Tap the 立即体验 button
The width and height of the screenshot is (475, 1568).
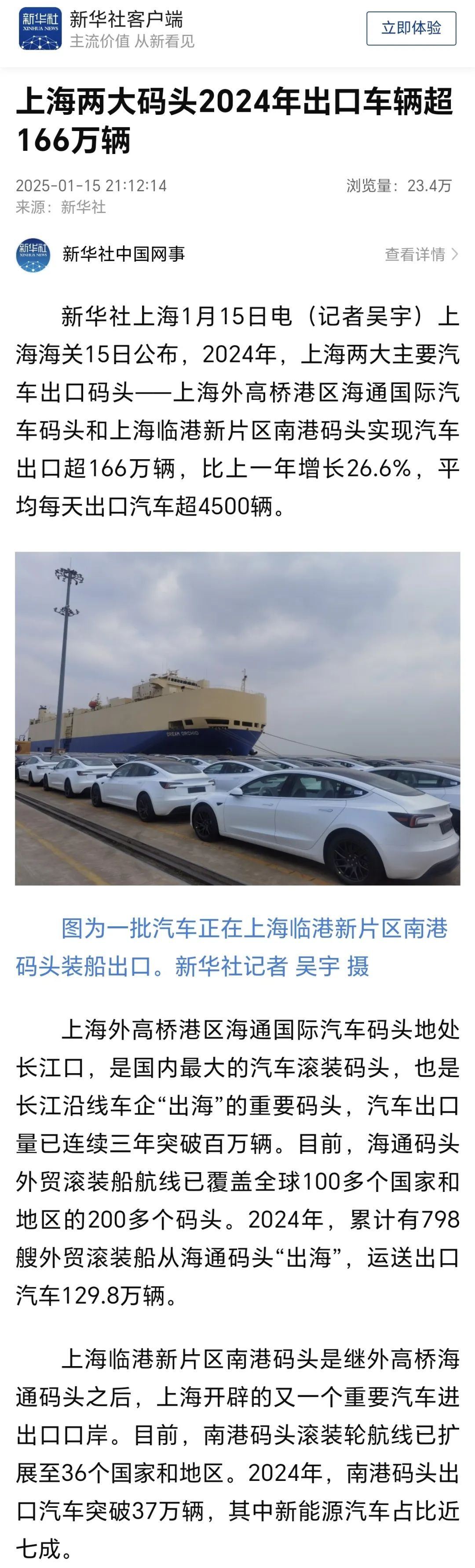point(411,28)
